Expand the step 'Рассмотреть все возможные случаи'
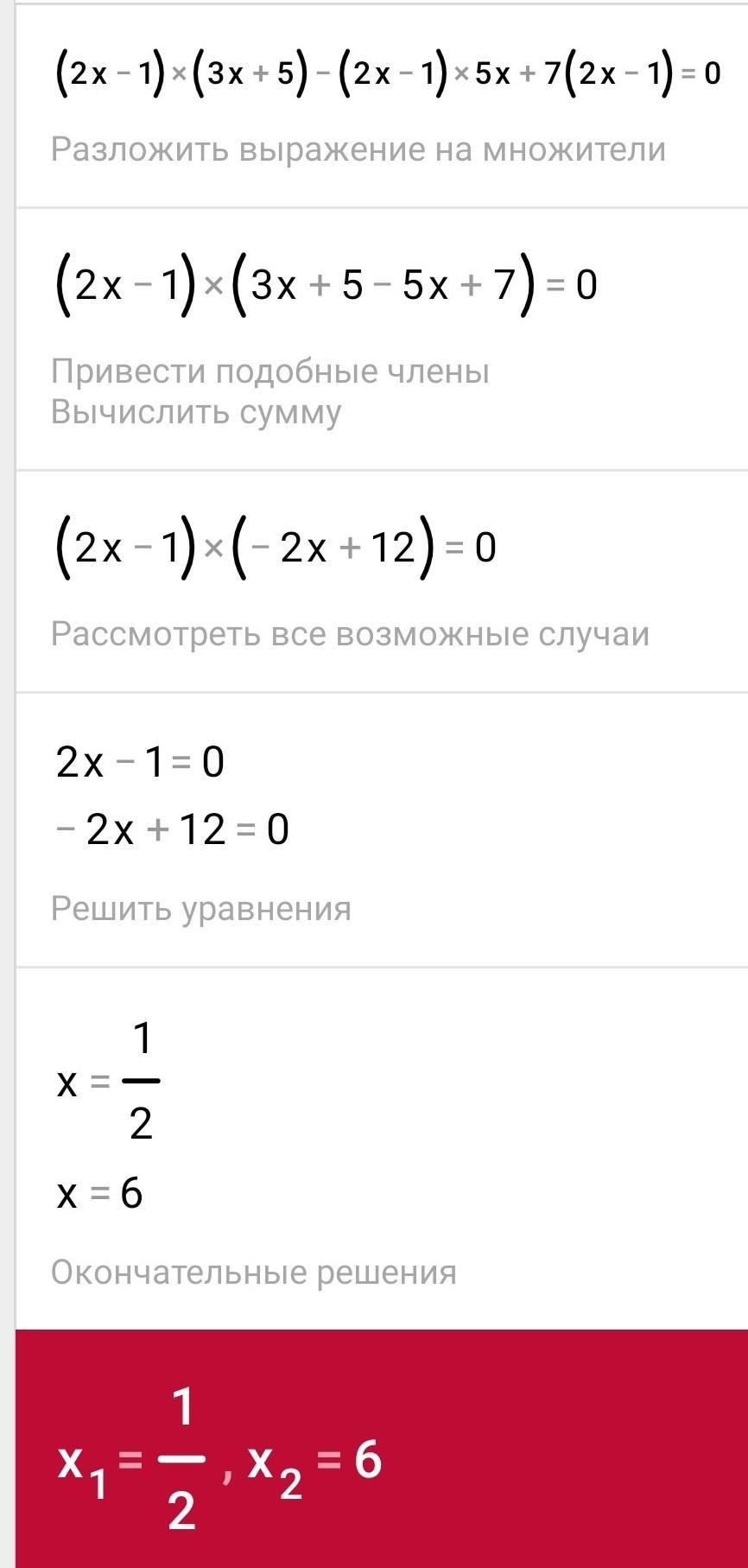748x1568 pixels. coord(349,634)
